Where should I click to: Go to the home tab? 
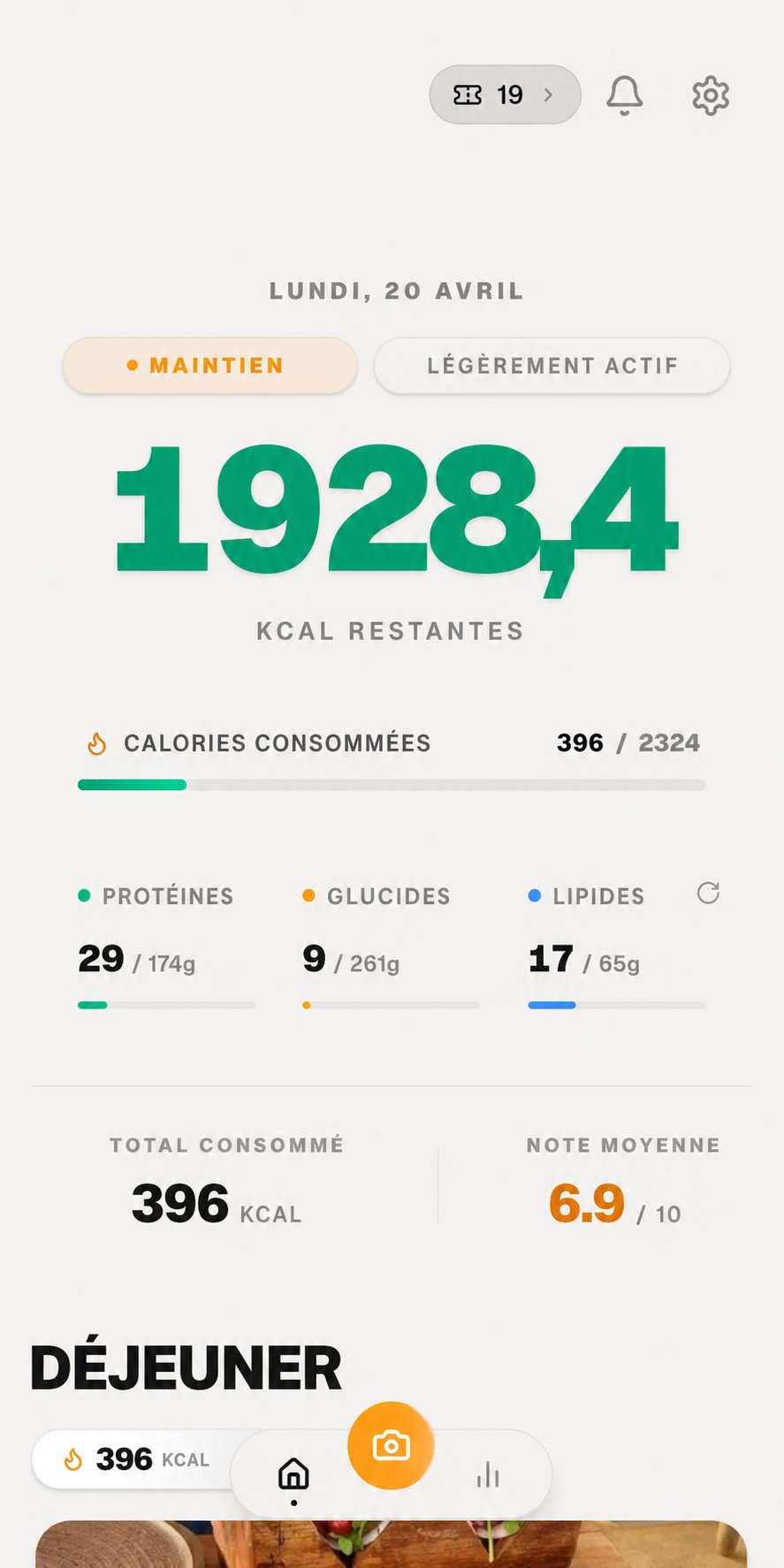tap(293, 1474)
